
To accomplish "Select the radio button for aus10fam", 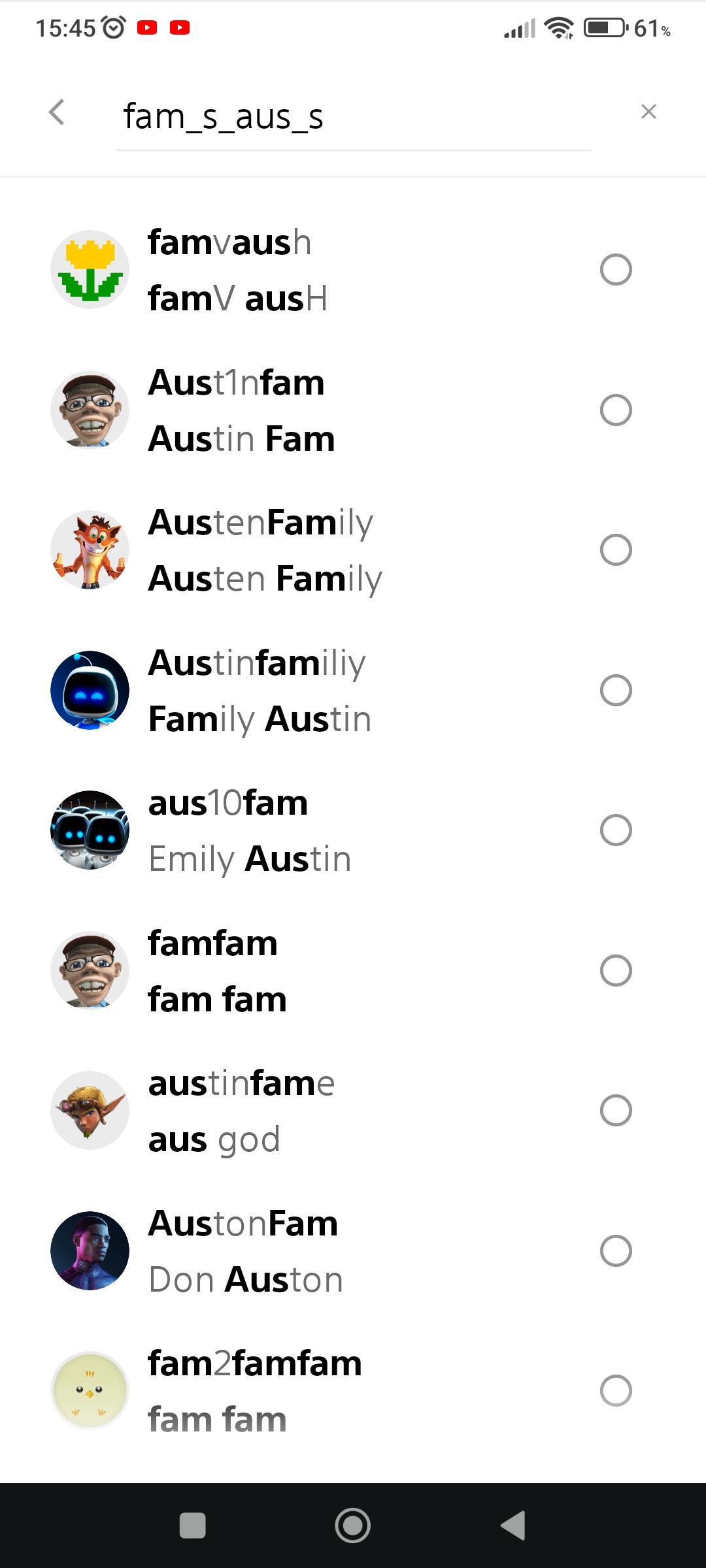I will [616, 830].
